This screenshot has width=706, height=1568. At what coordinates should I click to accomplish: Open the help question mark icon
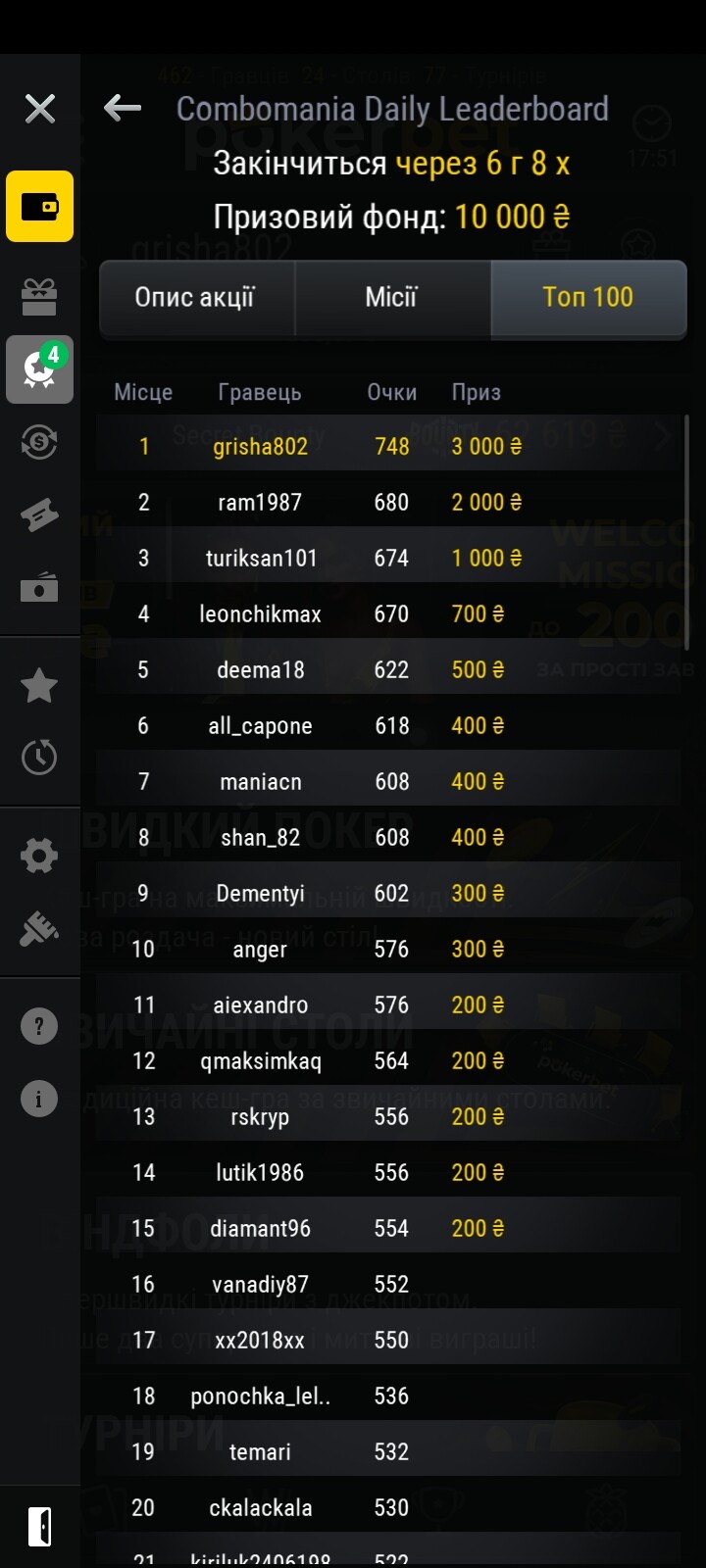pos(39,1026)
